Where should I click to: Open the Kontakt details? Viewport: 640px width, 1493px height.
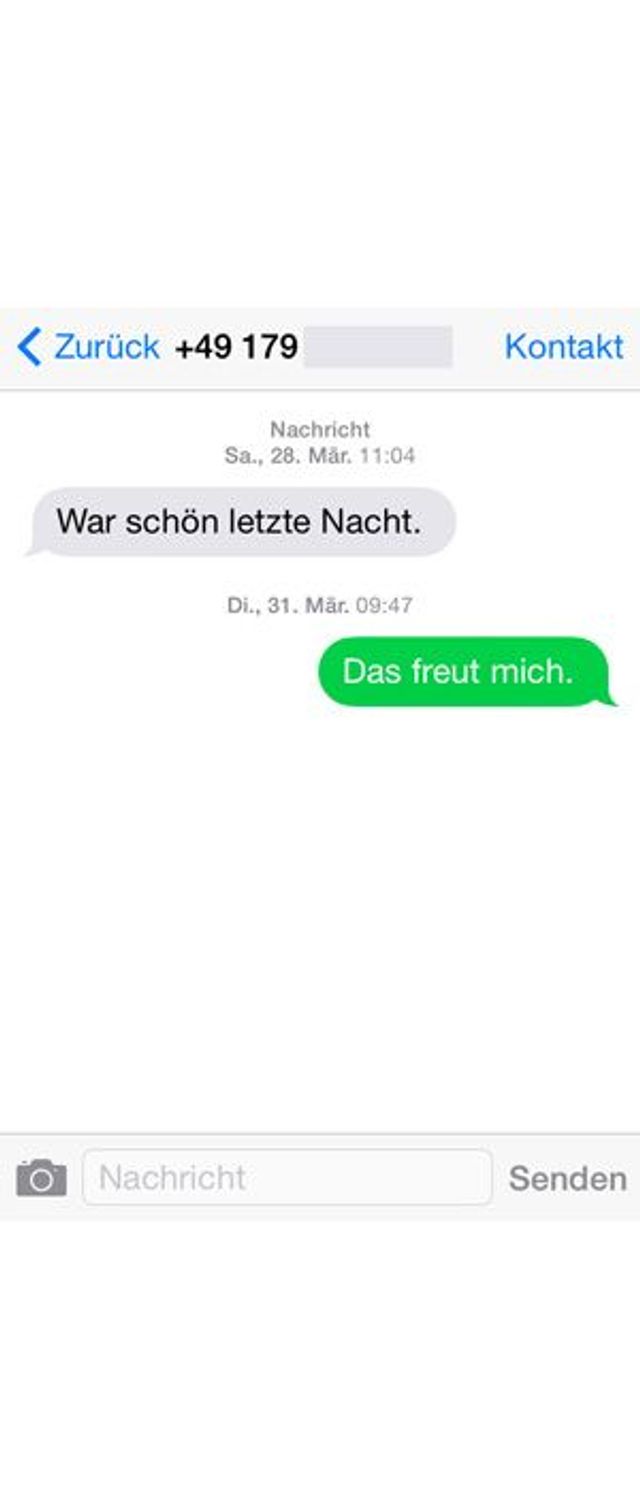pos(564,346)
